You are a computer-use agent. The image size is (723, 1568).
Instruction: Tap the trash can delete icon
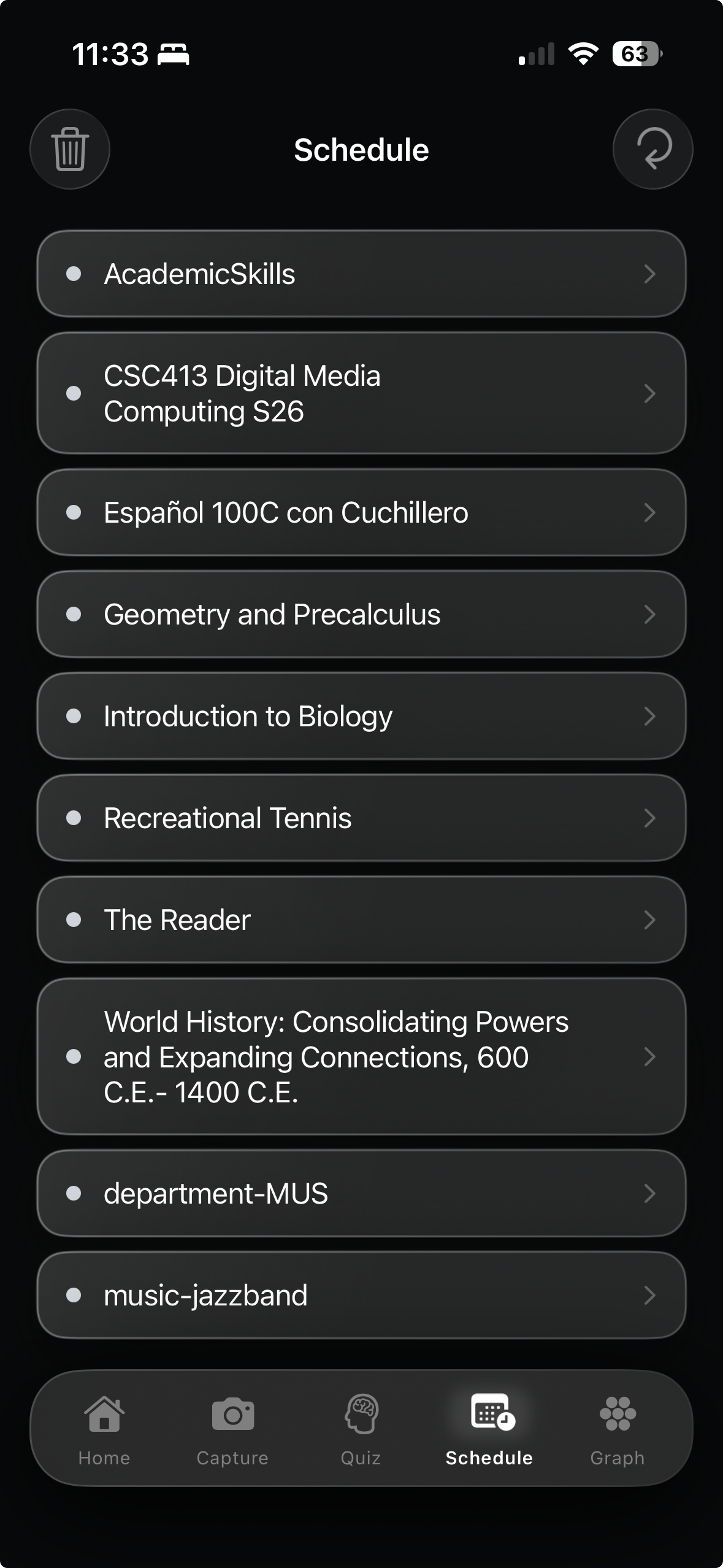[70, 149]
